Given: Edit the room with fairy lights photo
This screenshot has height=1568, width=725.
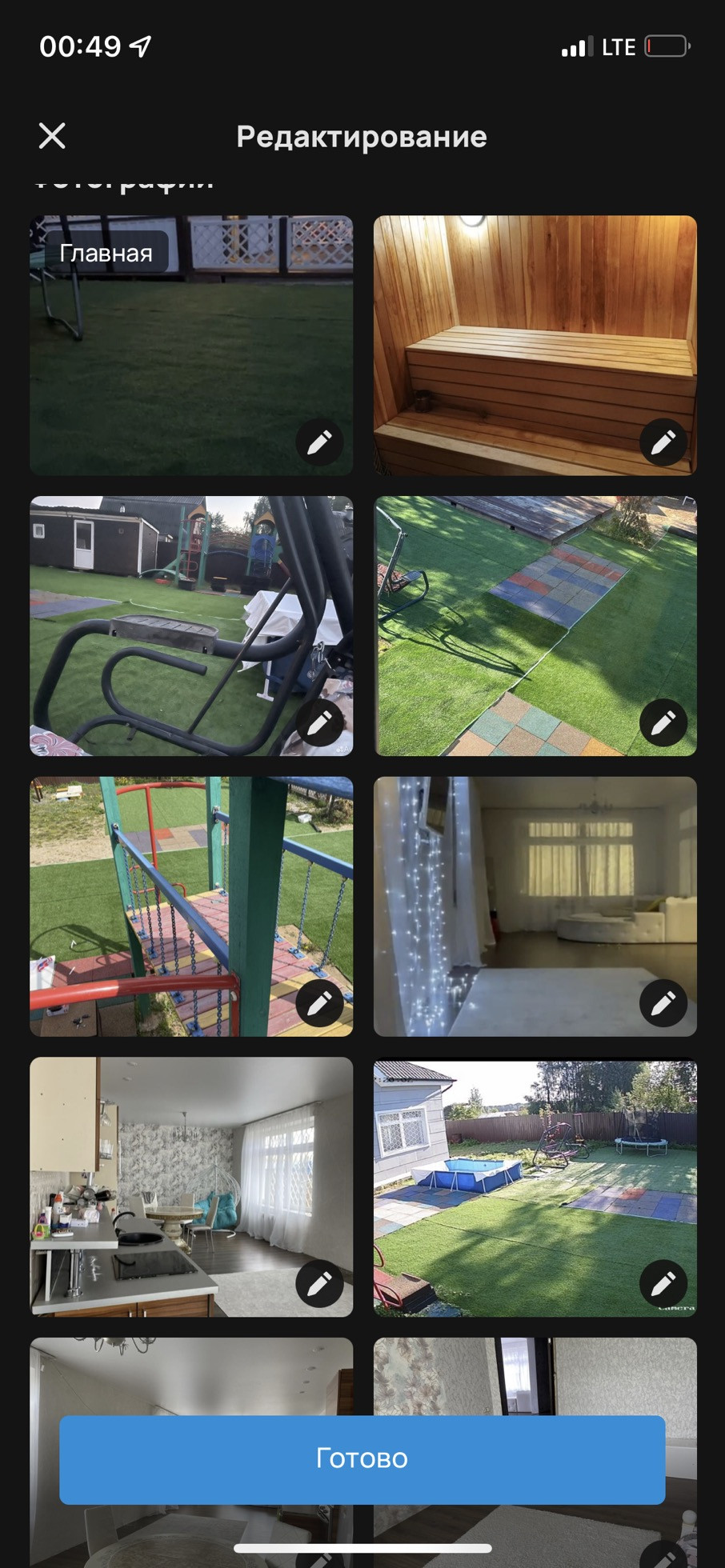Looking at the screenshot, I should pos(663,1003).
